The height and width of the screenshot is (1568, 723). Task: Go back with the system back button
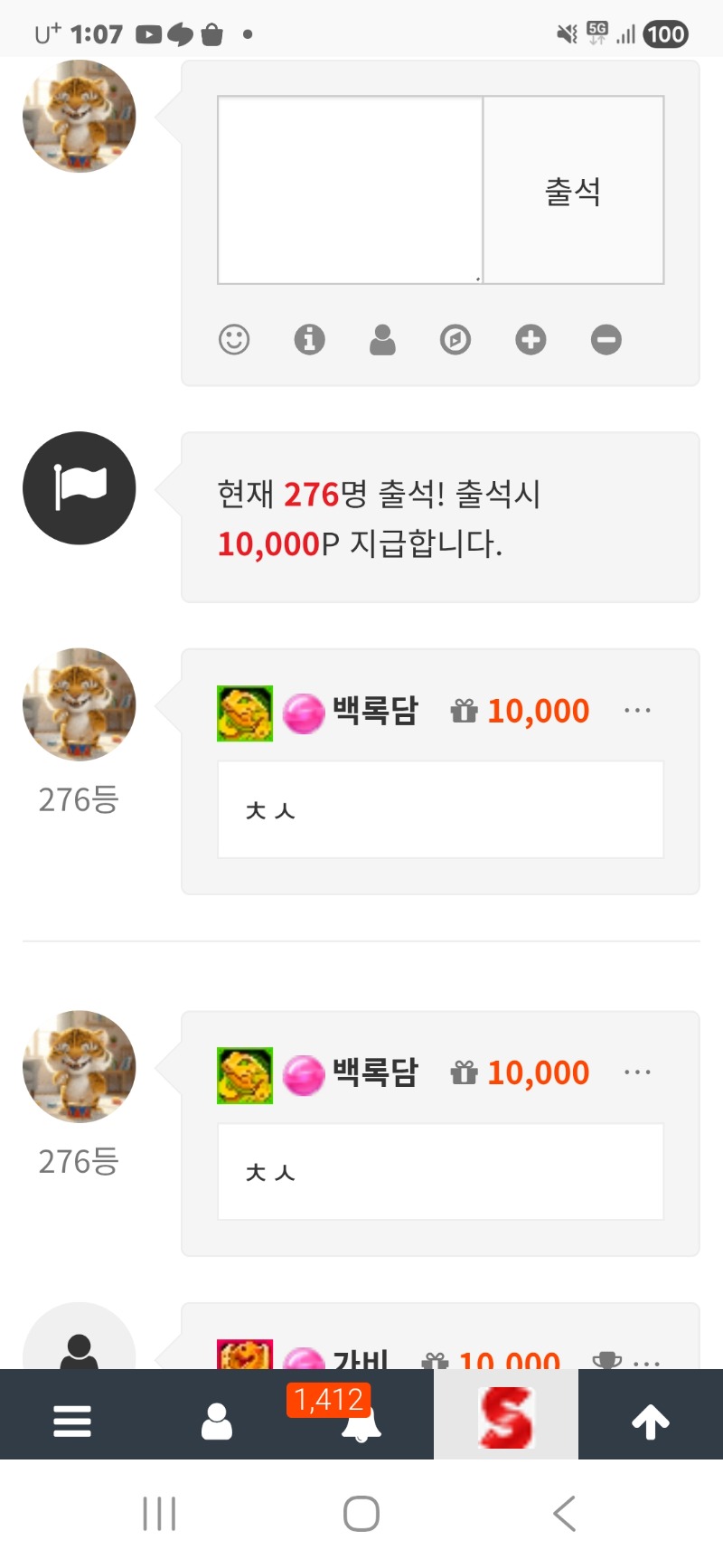pyautogui.click(x=564, y=1513)
